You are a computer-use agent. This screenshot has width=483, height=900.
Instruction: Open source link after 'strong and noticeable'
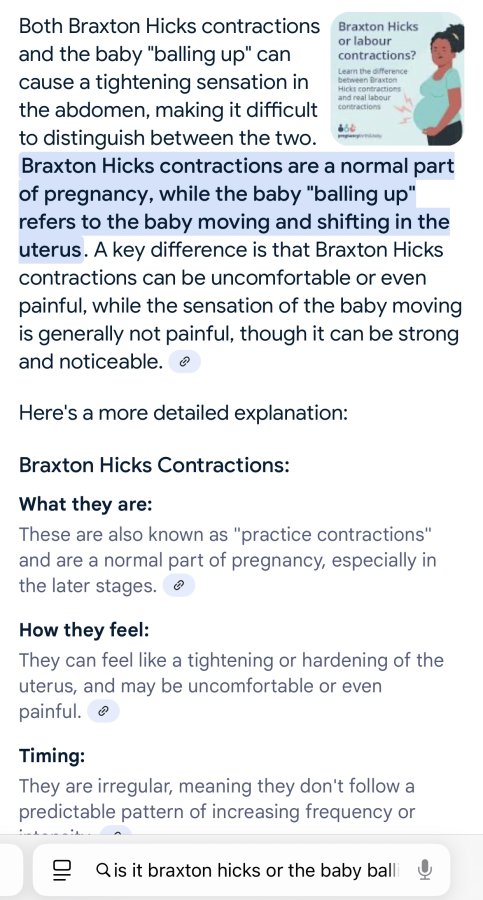point(186,362)
